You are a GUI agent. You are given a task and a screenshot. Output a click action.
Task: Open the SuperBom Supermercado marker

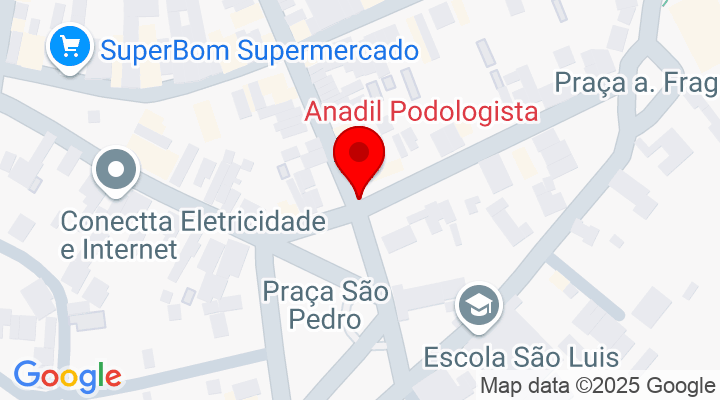(x=70, y=46)
